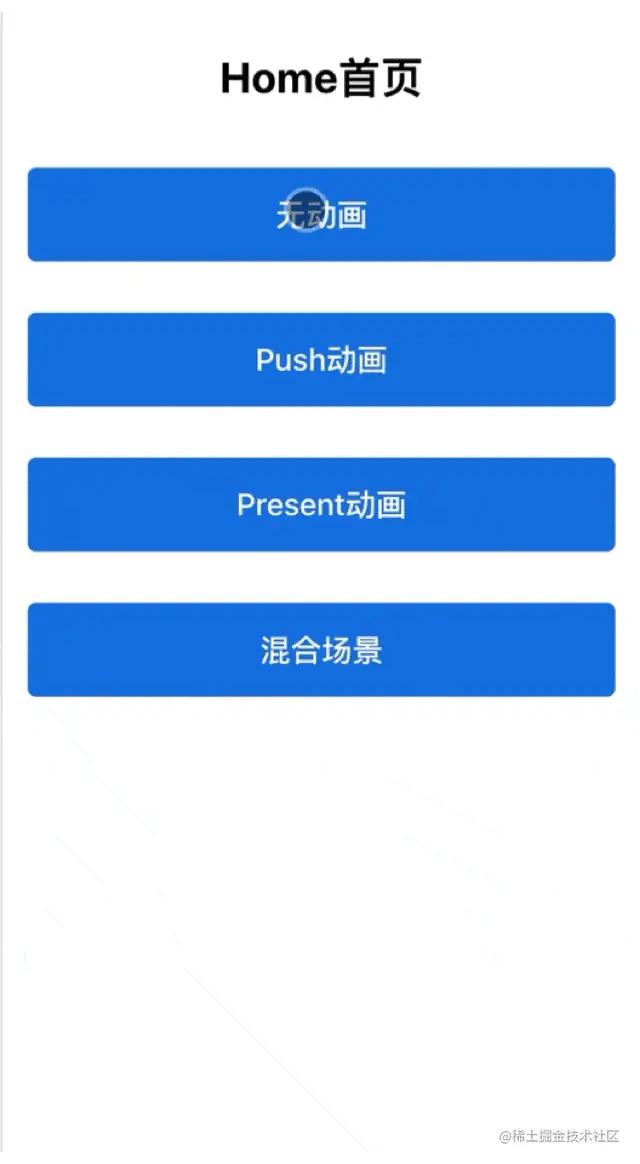This screenshot has width=640, height=1164.
Task: Open the 混合场景 option
Action: pyautogui.click(x=321, y=650)
